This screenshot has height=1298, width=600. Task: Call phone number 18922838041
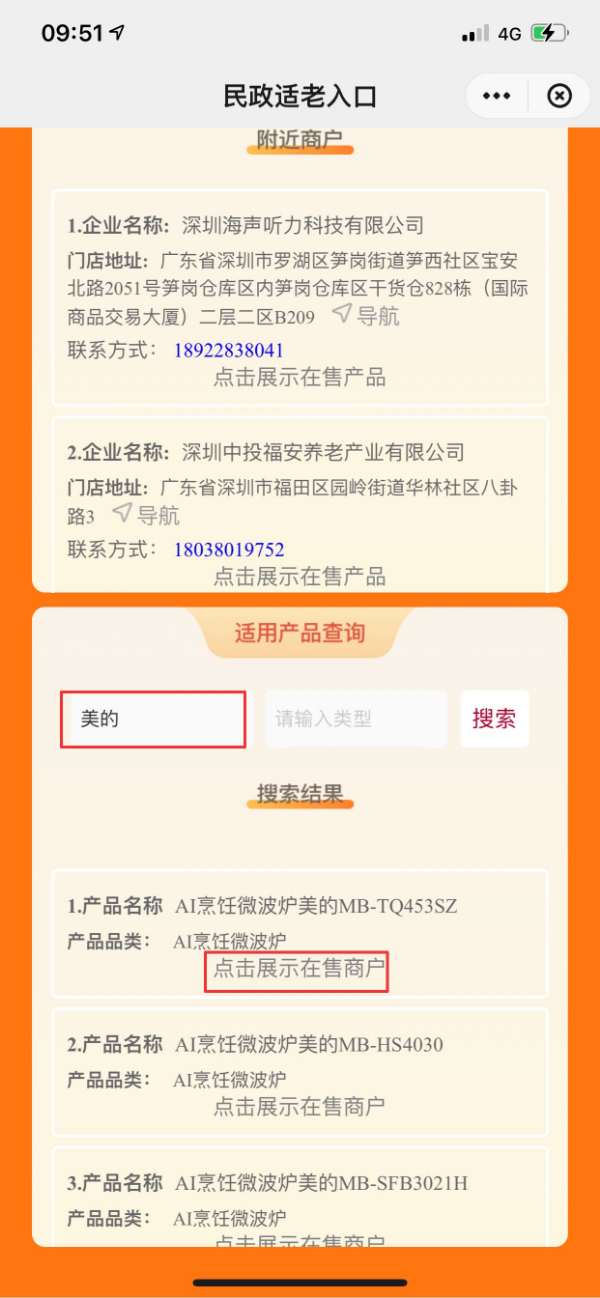pos(229,350)
